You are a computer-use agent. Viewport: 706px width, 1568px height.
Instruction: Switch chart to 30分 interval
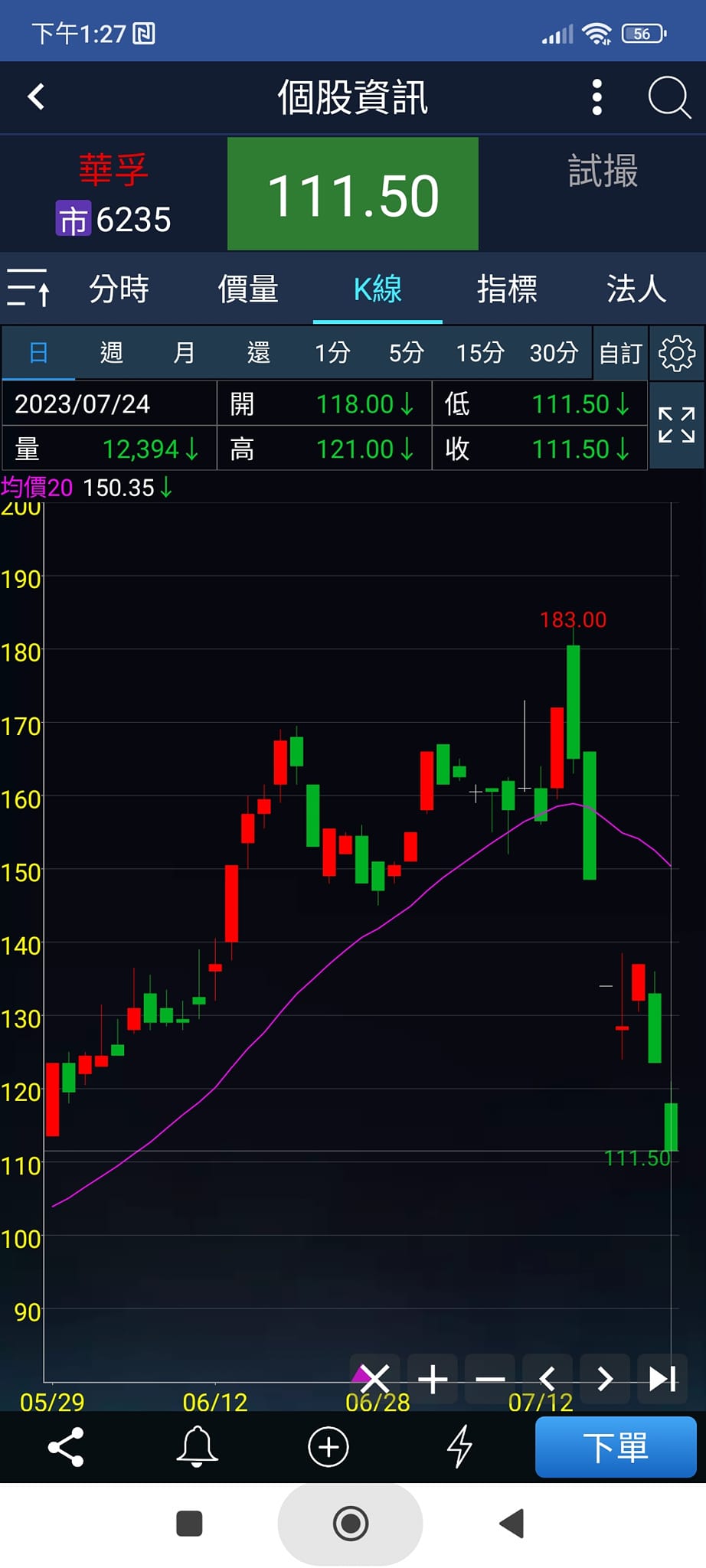pyautogui.click(x=554, y=353)
